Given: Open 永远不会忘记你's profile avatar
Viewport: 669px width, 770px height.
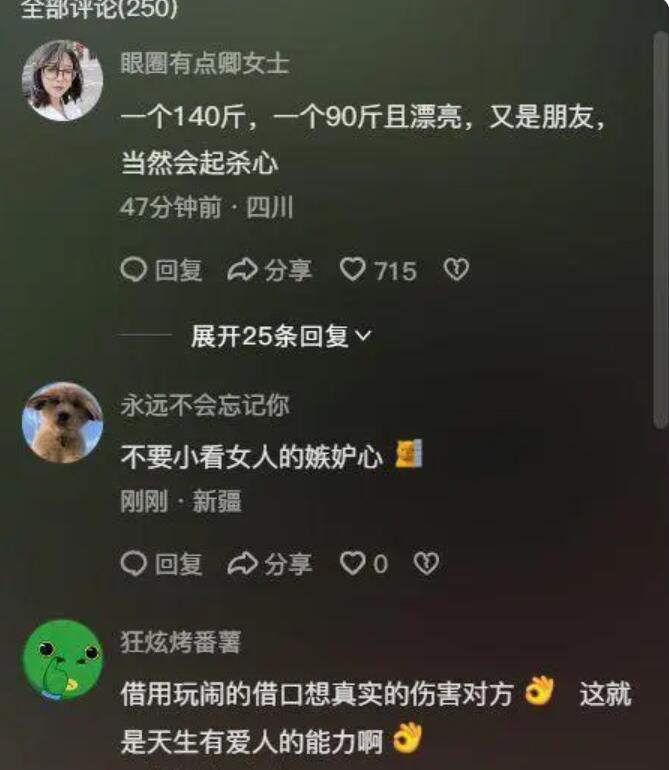Looking at the screenshot, I should pos(62,422).
